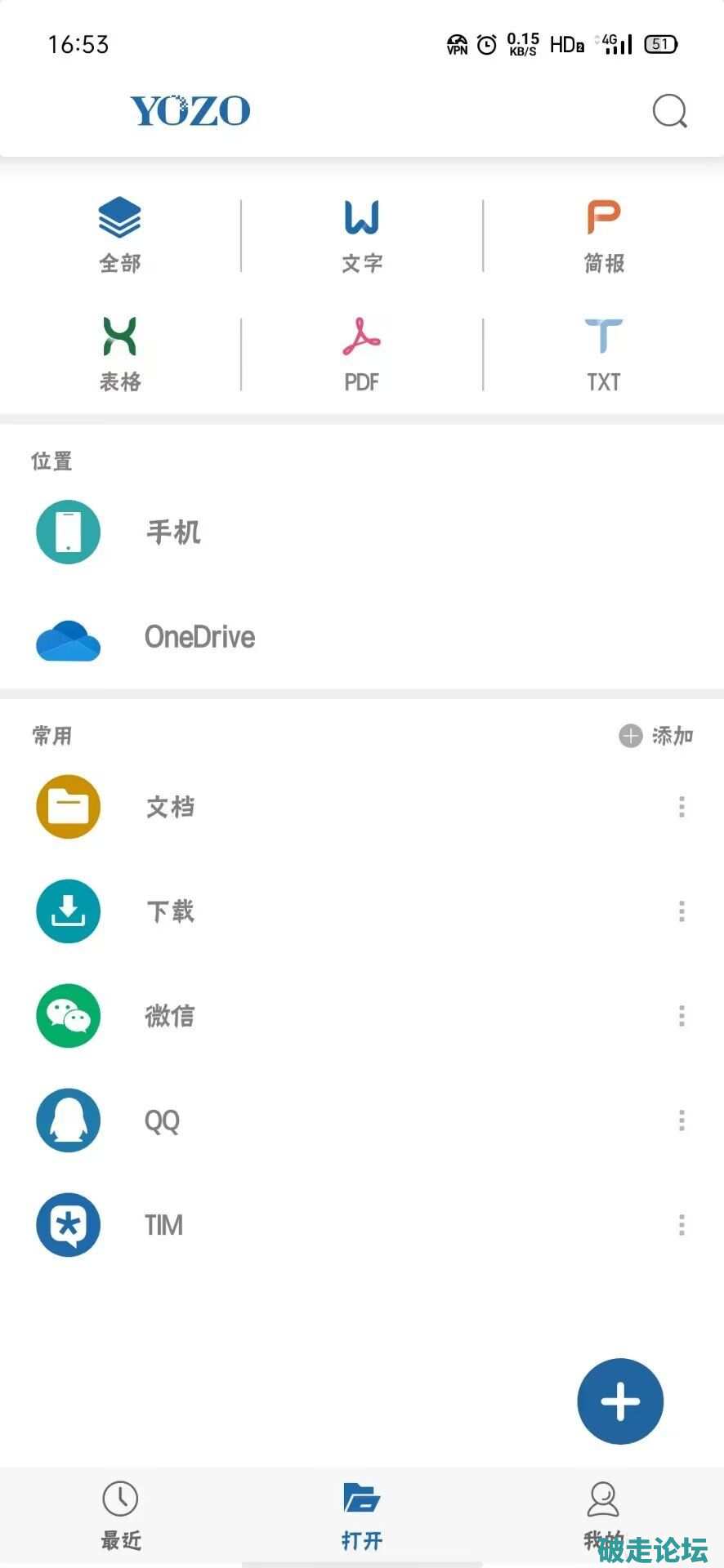
Task: Switch to the 我的 tab
Action: (603, 1516)
